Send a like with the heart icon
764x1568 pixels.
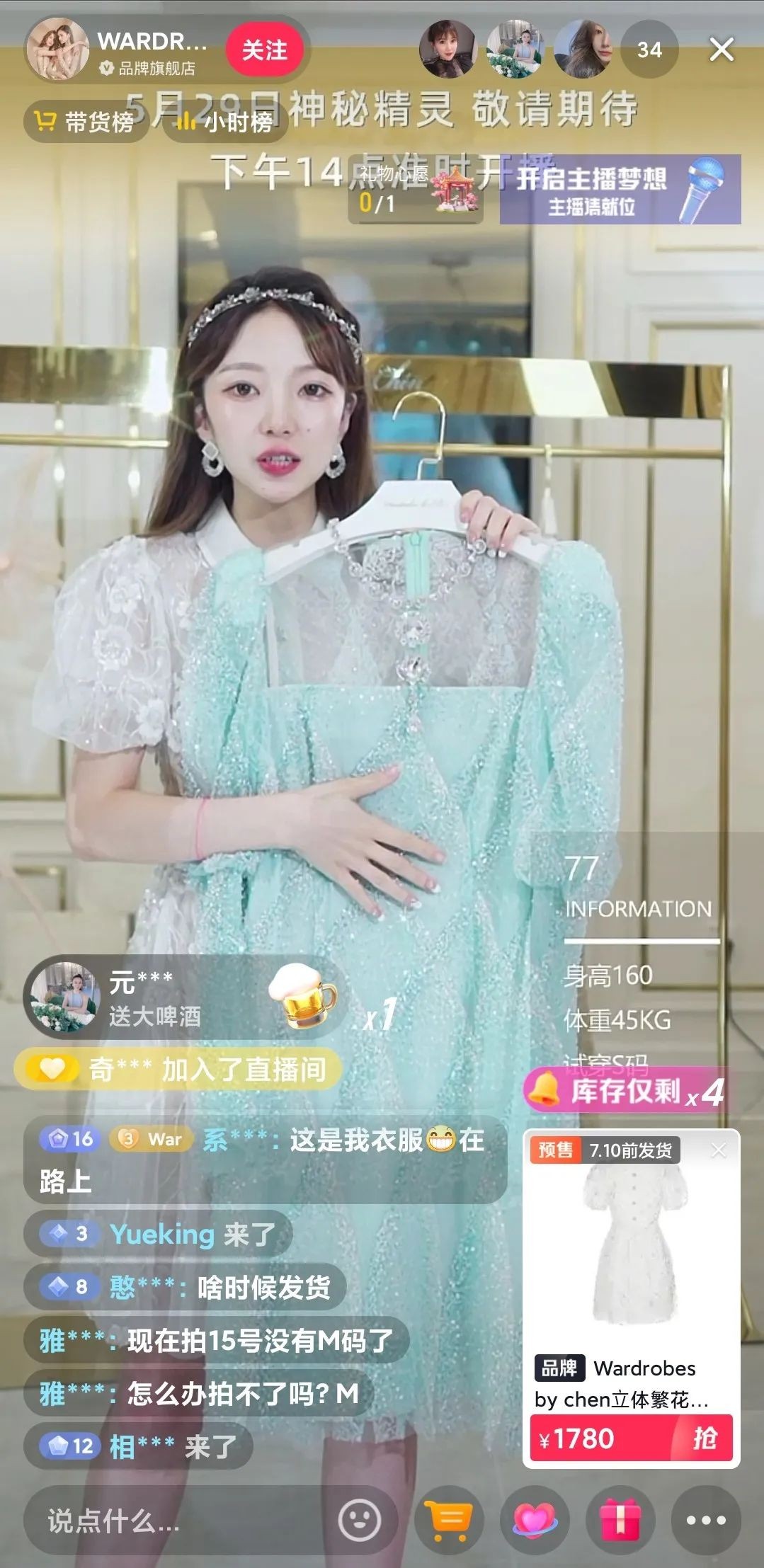point(535,1520)
